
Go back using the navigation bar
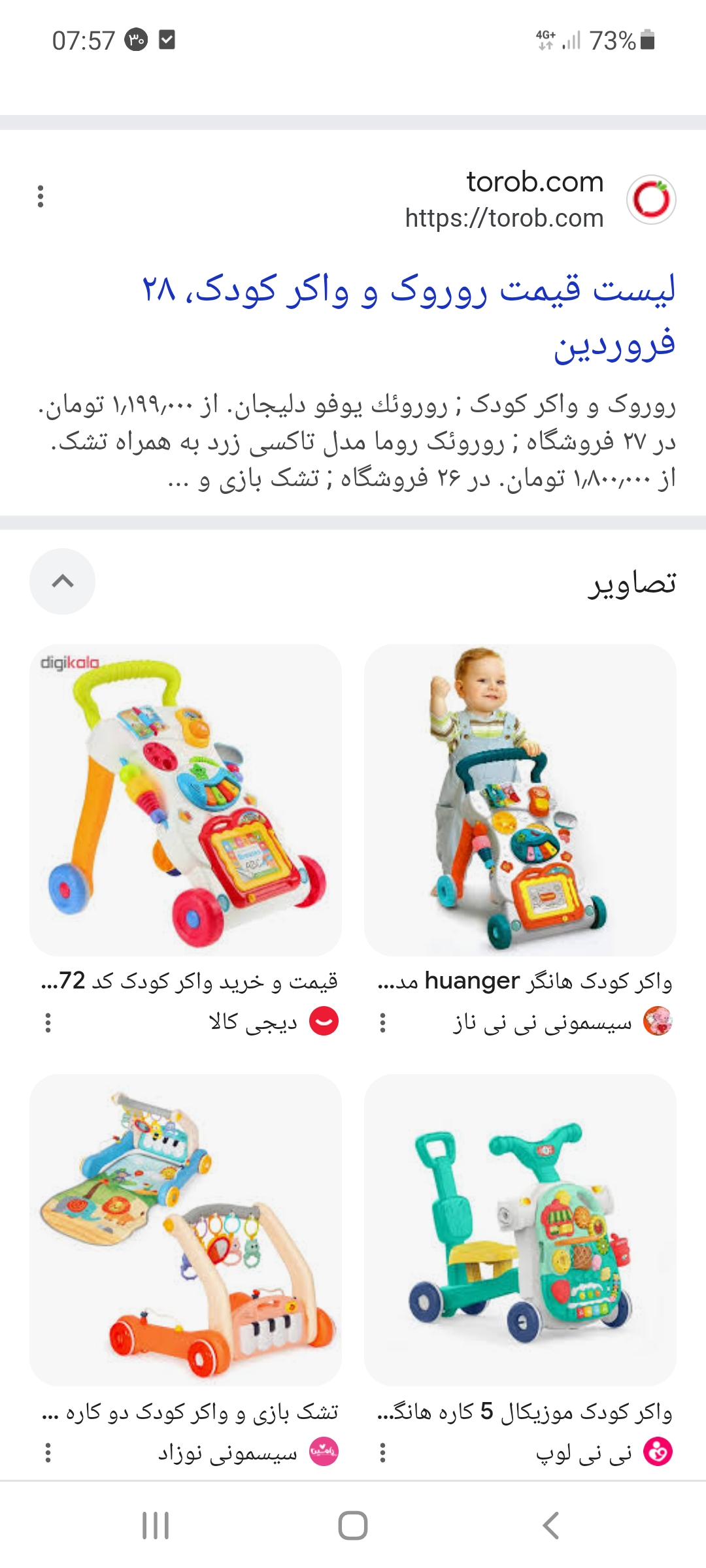click(x=550, y=1526)
